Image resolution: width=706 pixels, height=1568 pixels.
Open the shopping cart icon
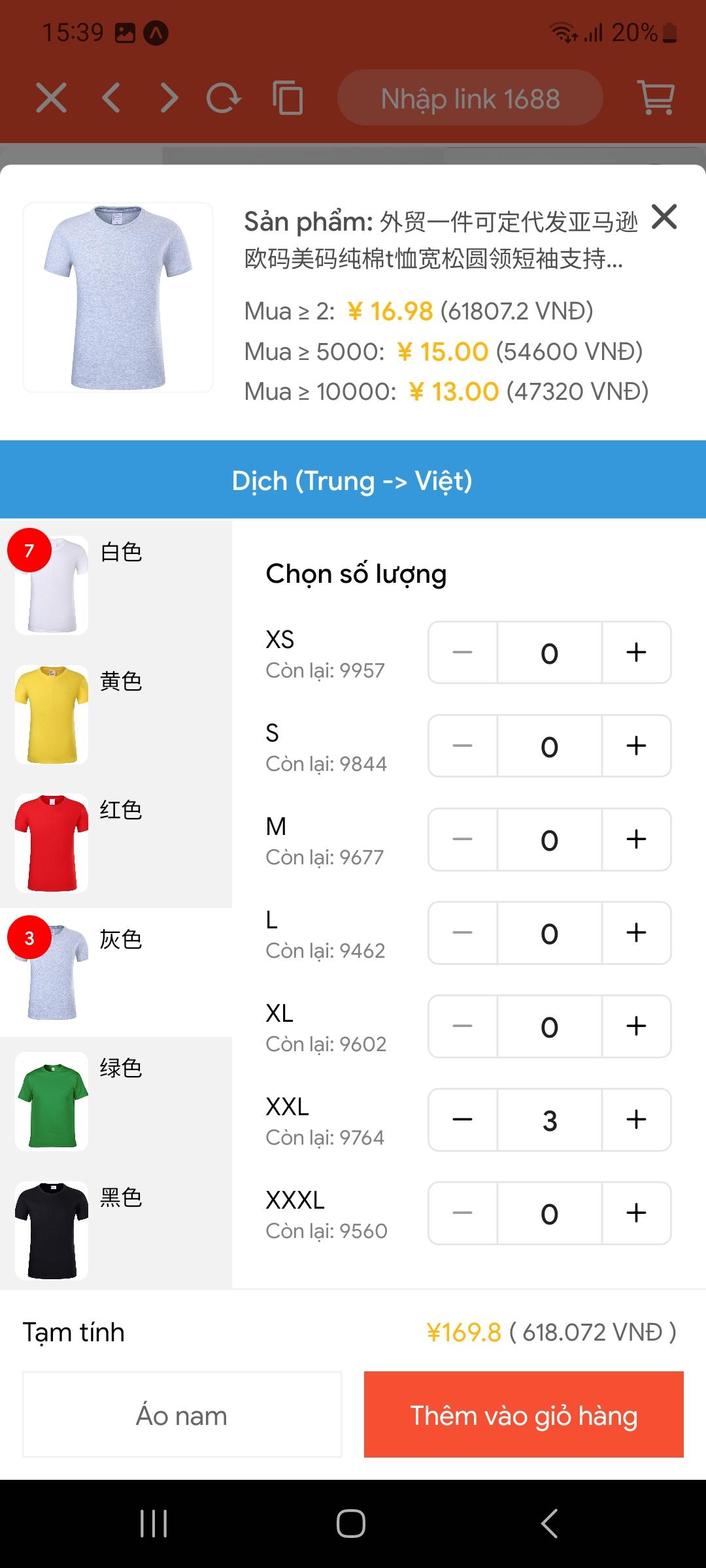pos(656,98)
